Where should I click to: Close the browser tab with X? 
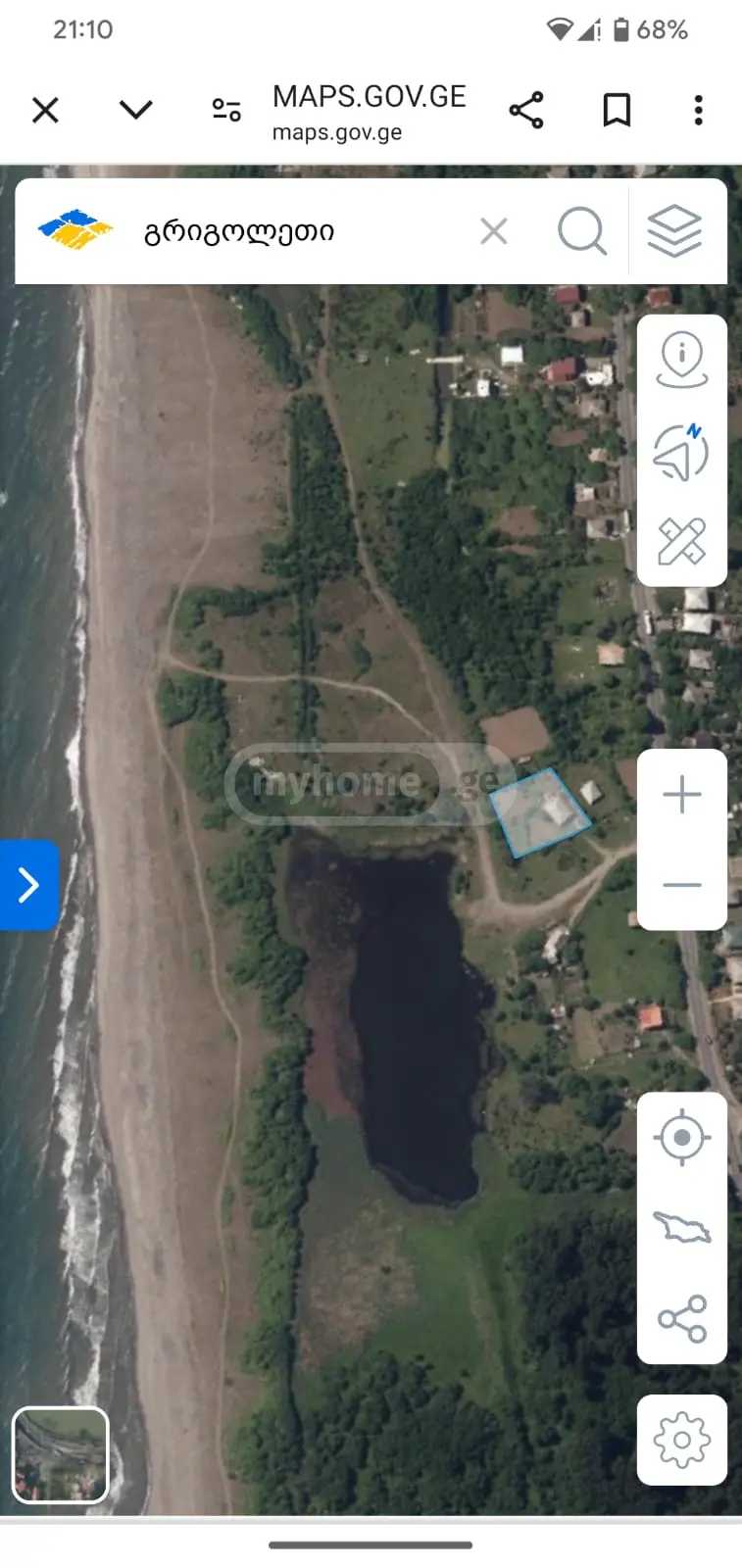tap(46, 110)
